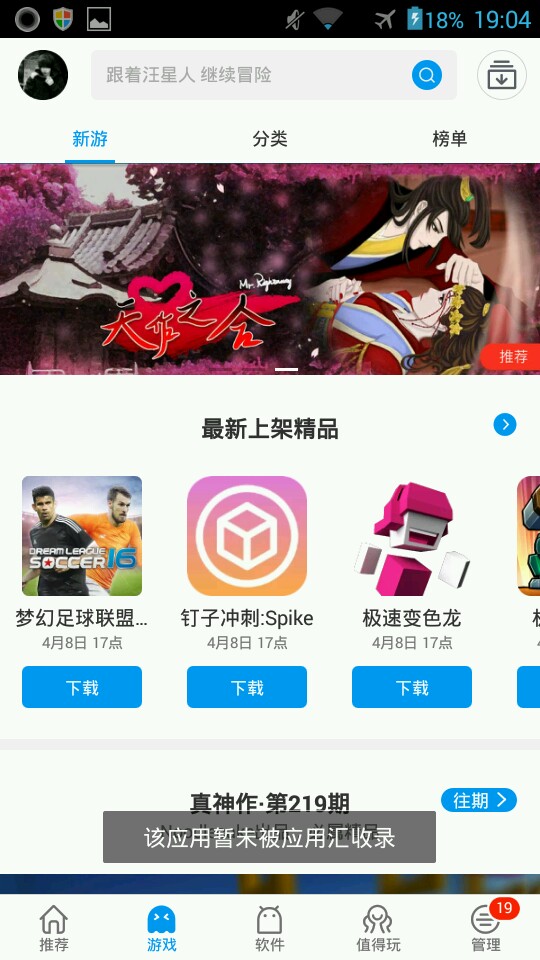
Task: Switch to the 分类 tab
Action: click(270, 139)
